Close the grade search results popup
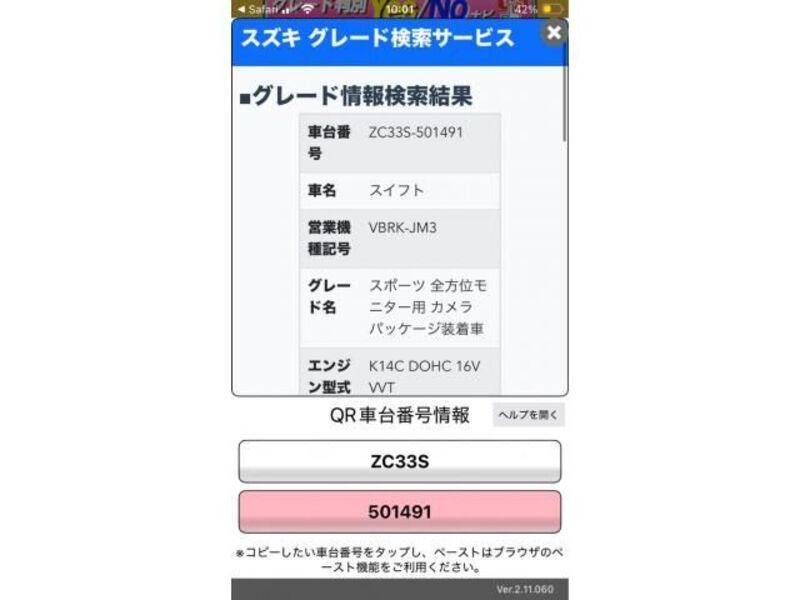800x600 pixels. tap(554, 32)
